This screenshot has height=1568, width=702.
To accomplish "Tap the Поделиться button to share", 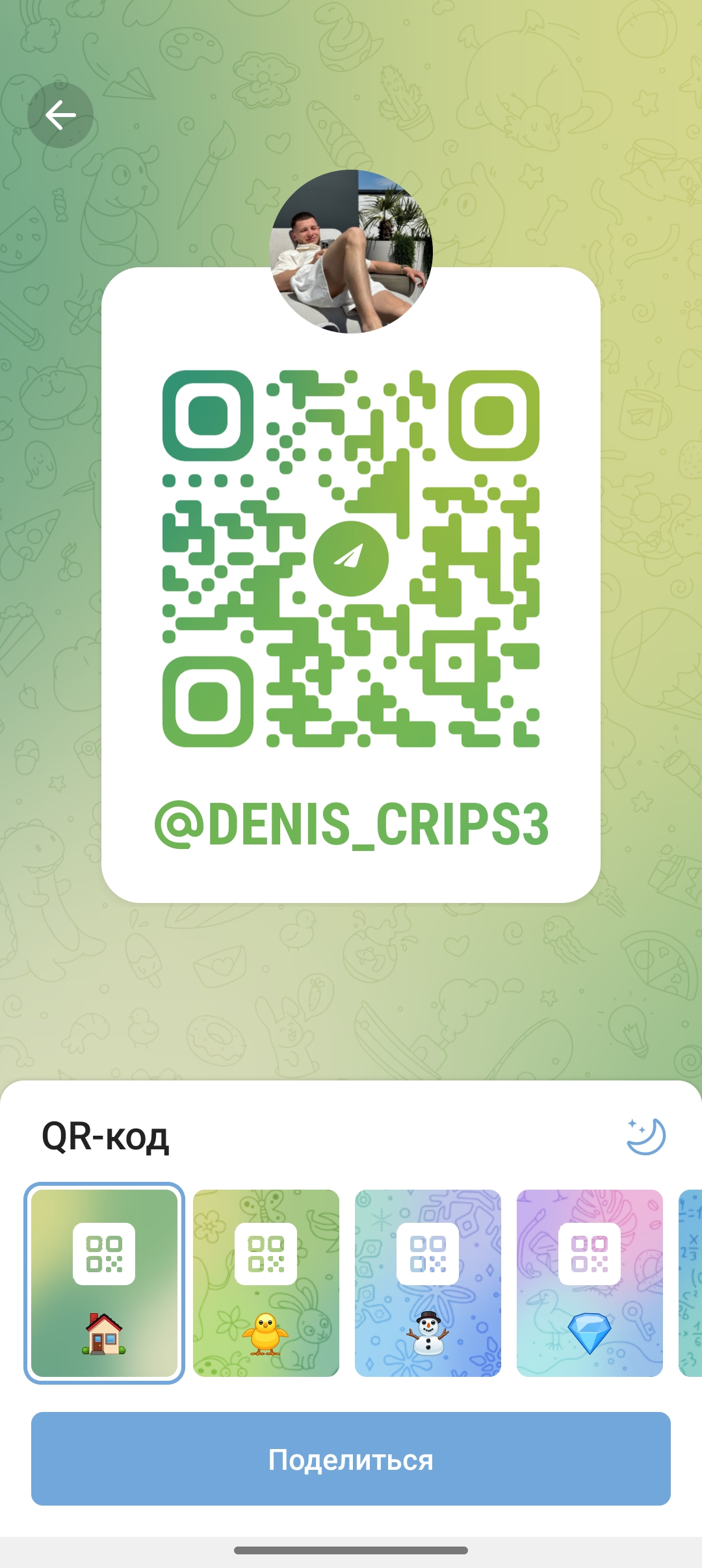I will tap(351, 1459).
